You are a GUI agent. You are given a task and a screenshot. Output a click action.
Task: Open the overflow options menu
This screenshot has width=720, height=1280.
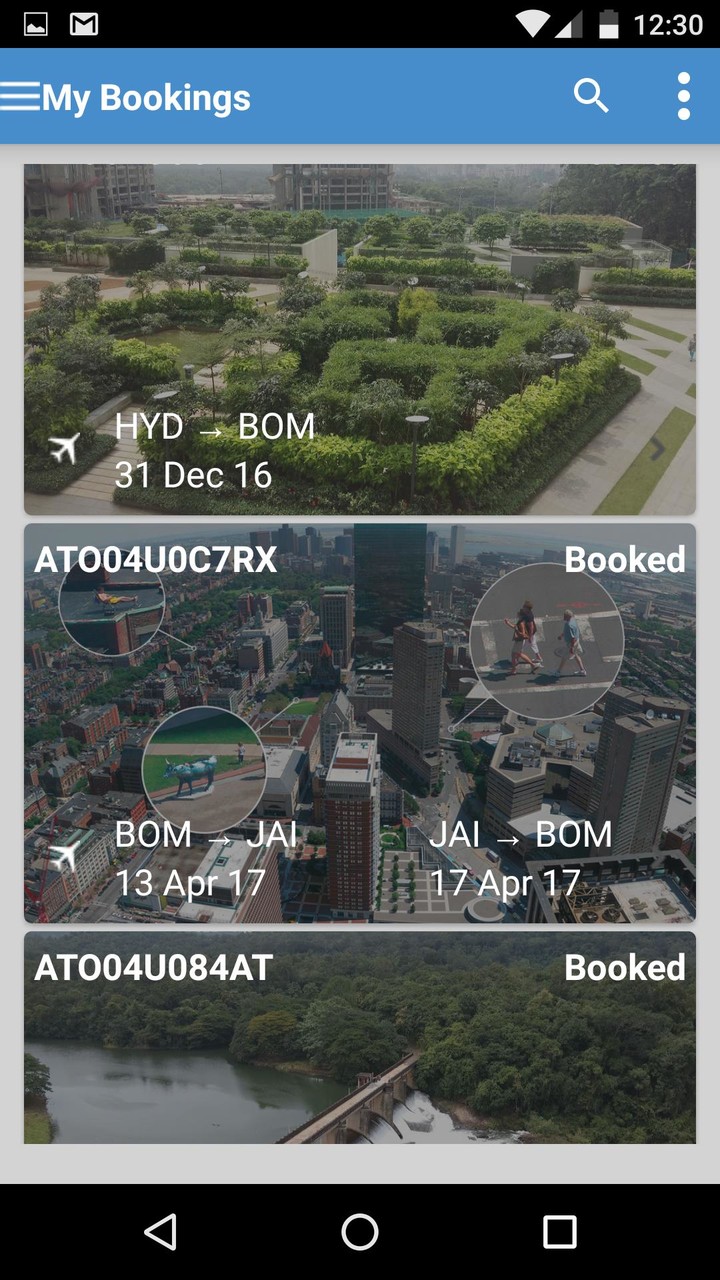pos(684,97)
